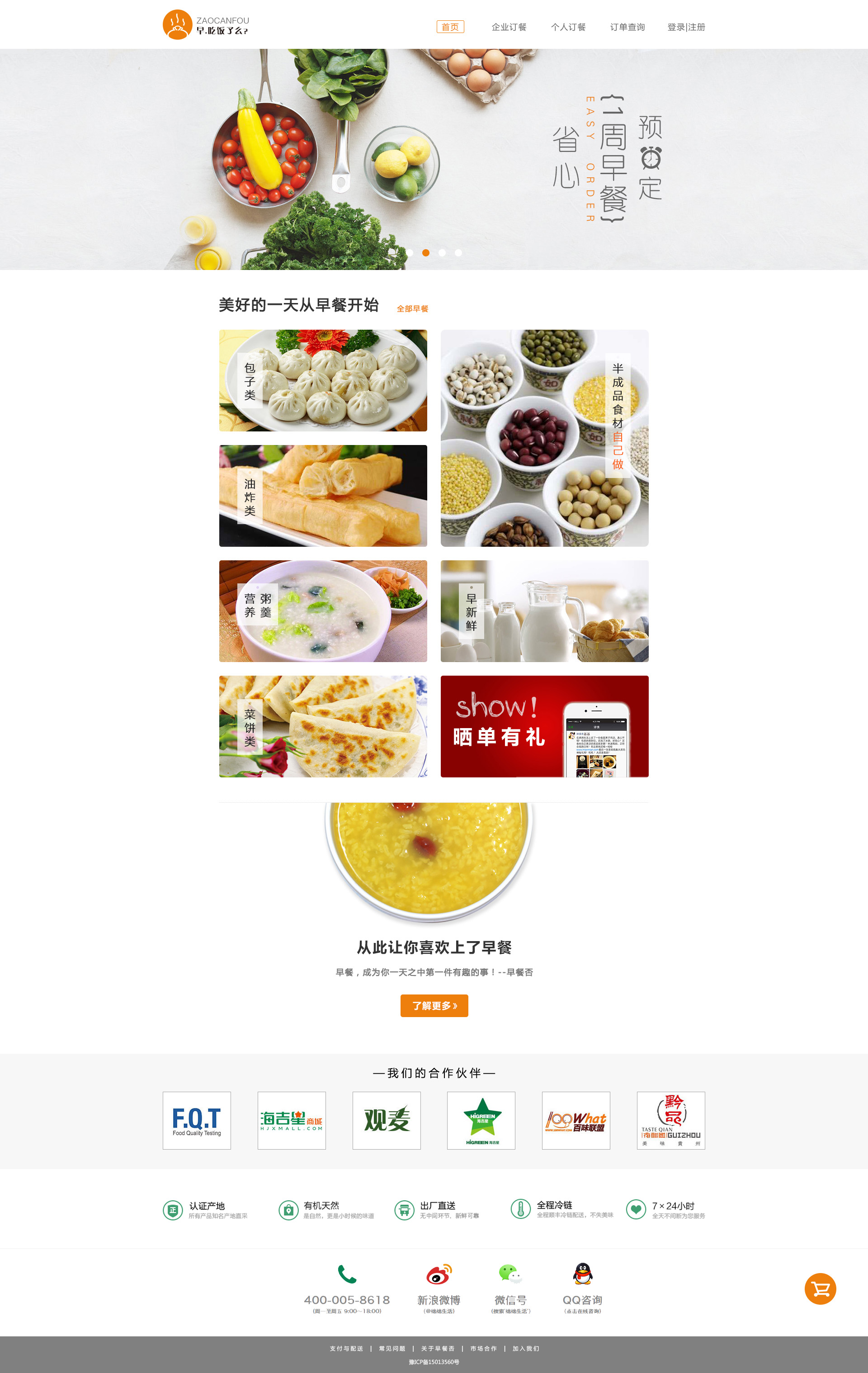
Task: Open the 早新鲜 milk category tile
Action: pyautogui.click(x=544, y=611)
